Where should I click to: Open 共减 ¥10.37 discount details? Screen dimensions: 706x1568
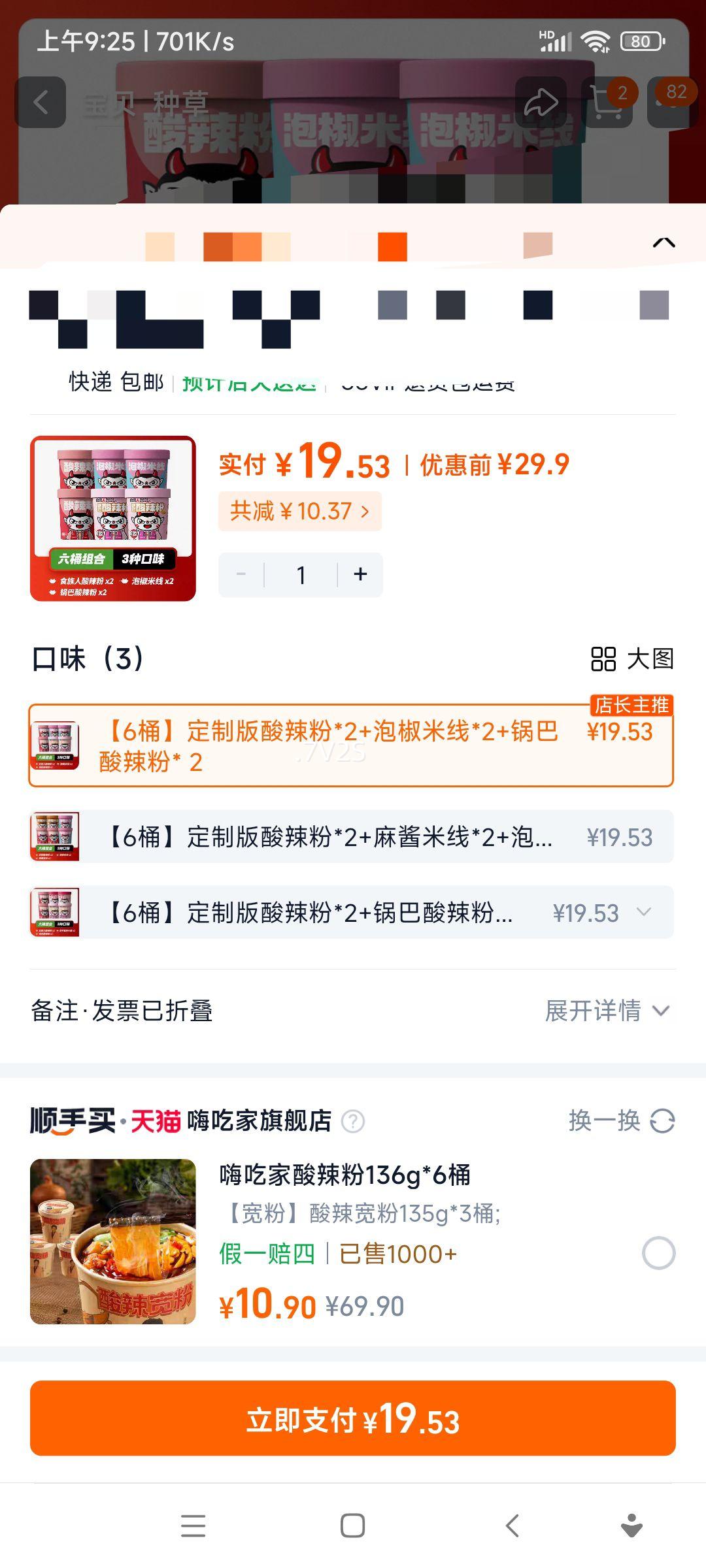301,512
